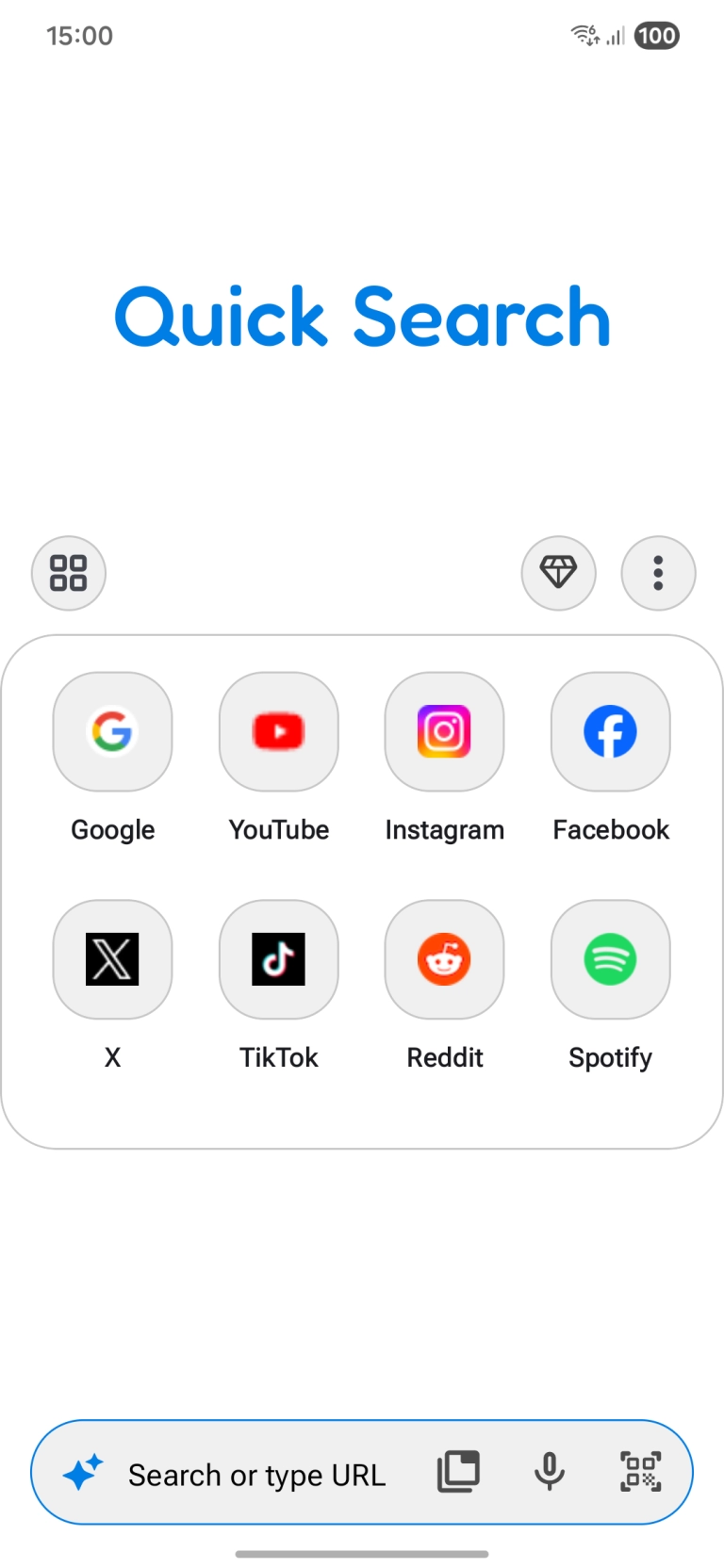Open the Spotify shortcut

click(x=610, y=959)
